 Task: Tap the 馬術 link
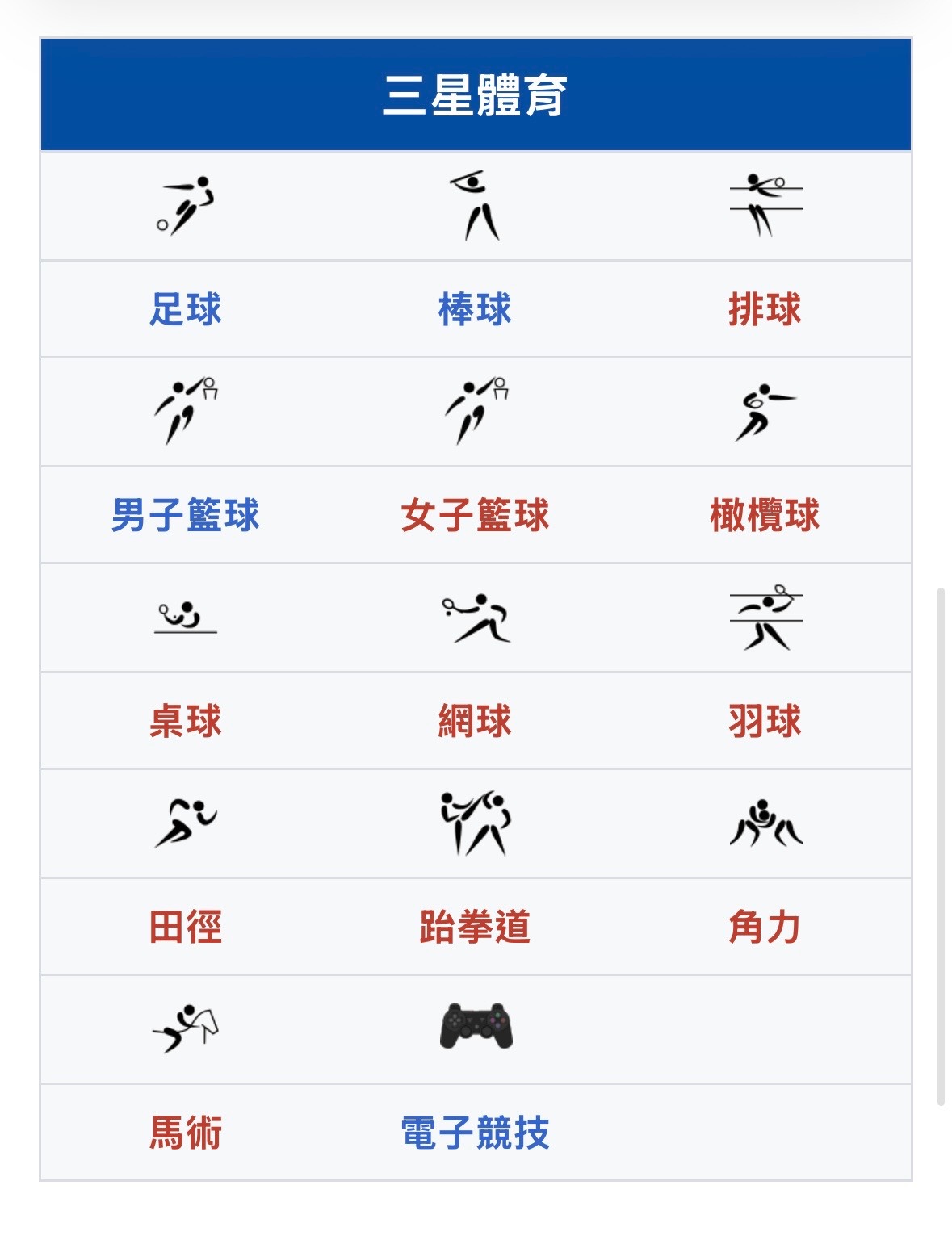tap(185, 1133)
